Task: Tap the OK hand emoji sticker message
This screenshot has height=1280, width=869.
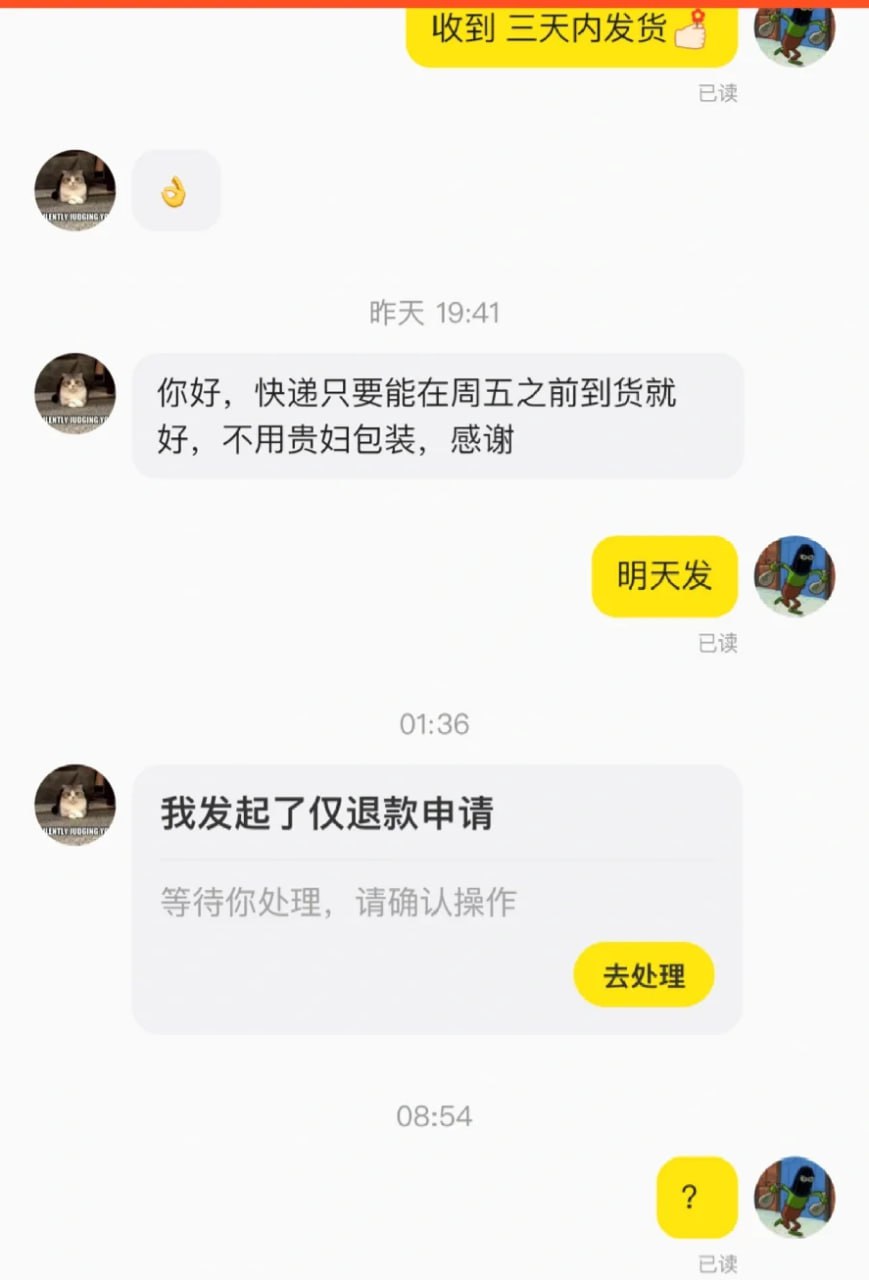Action: coord(176,190)
